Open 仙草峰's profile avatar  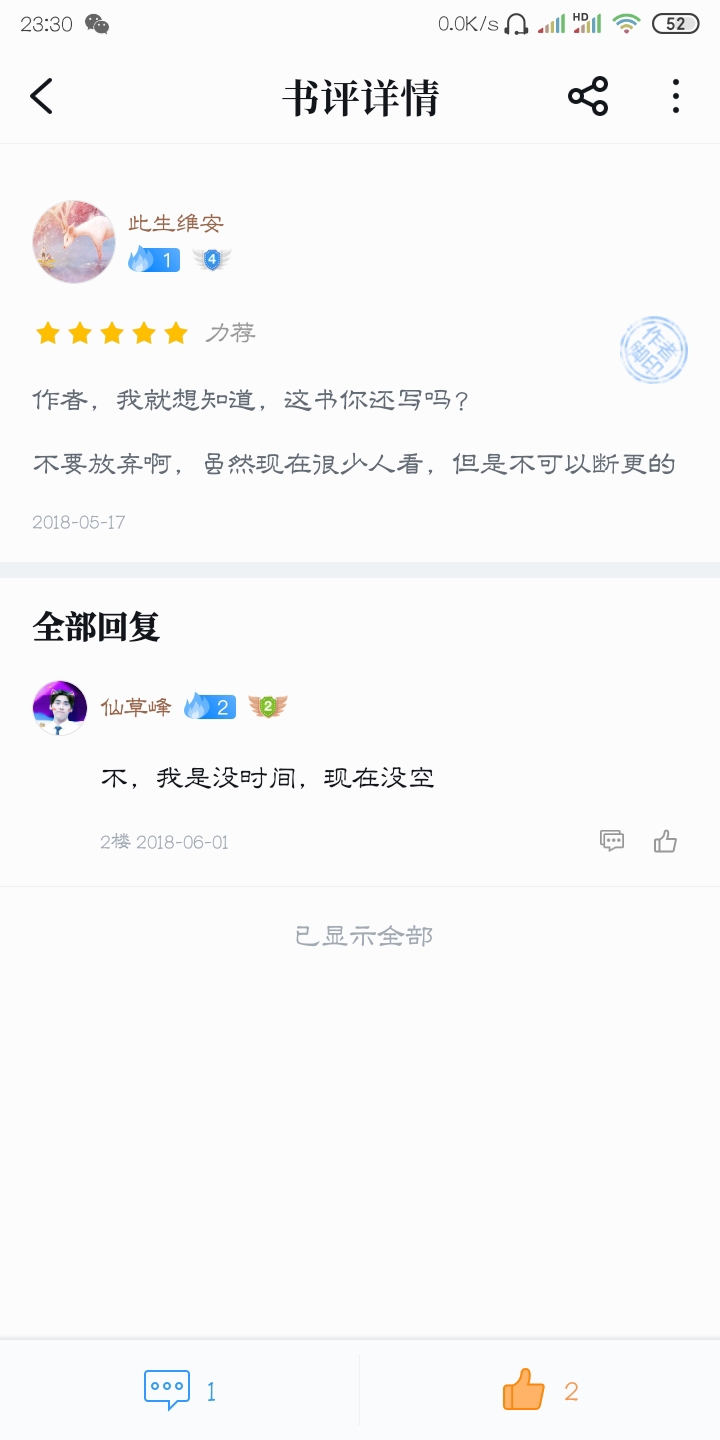point(60,708)
